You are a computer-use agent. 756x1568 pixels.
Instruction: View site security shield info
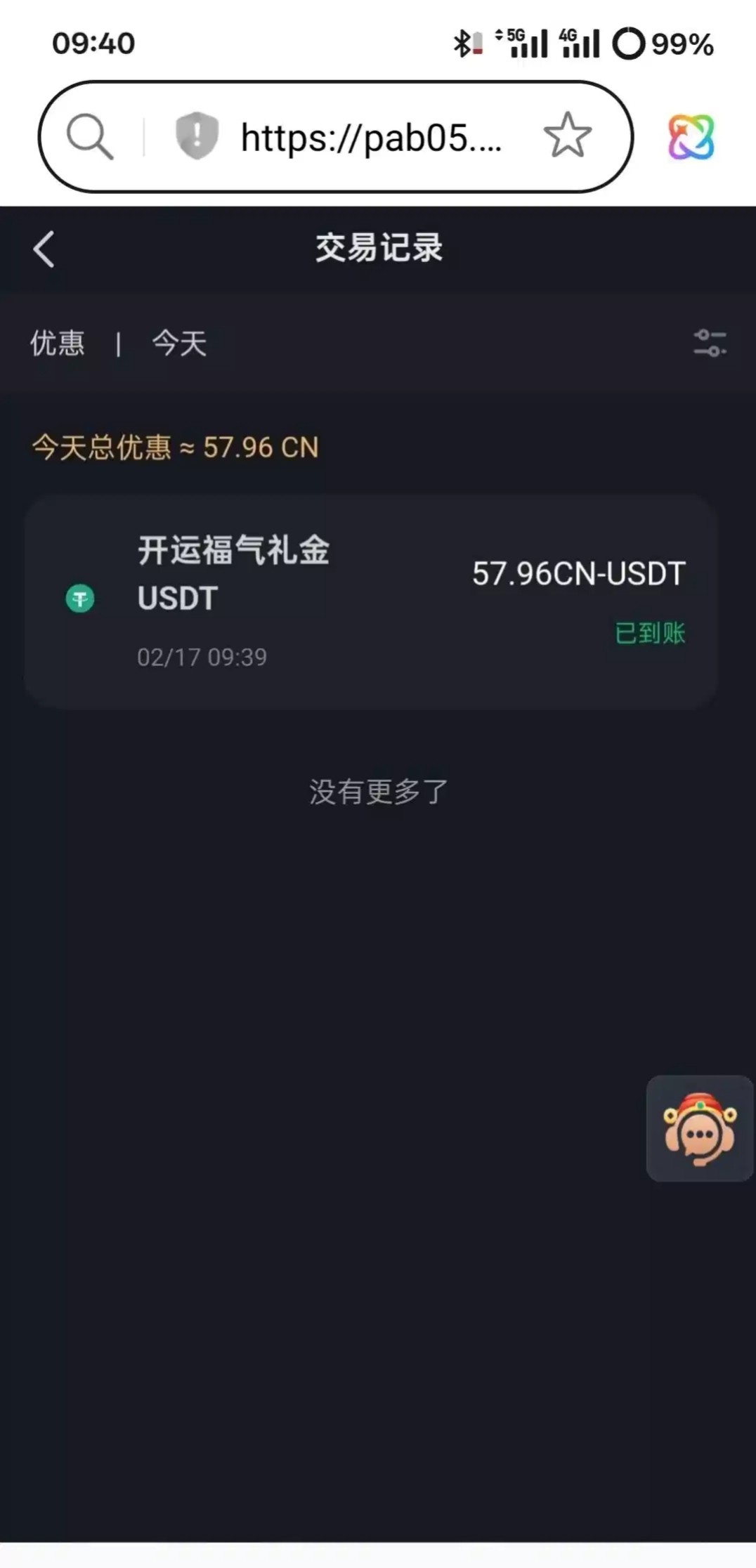coord(197,135)
